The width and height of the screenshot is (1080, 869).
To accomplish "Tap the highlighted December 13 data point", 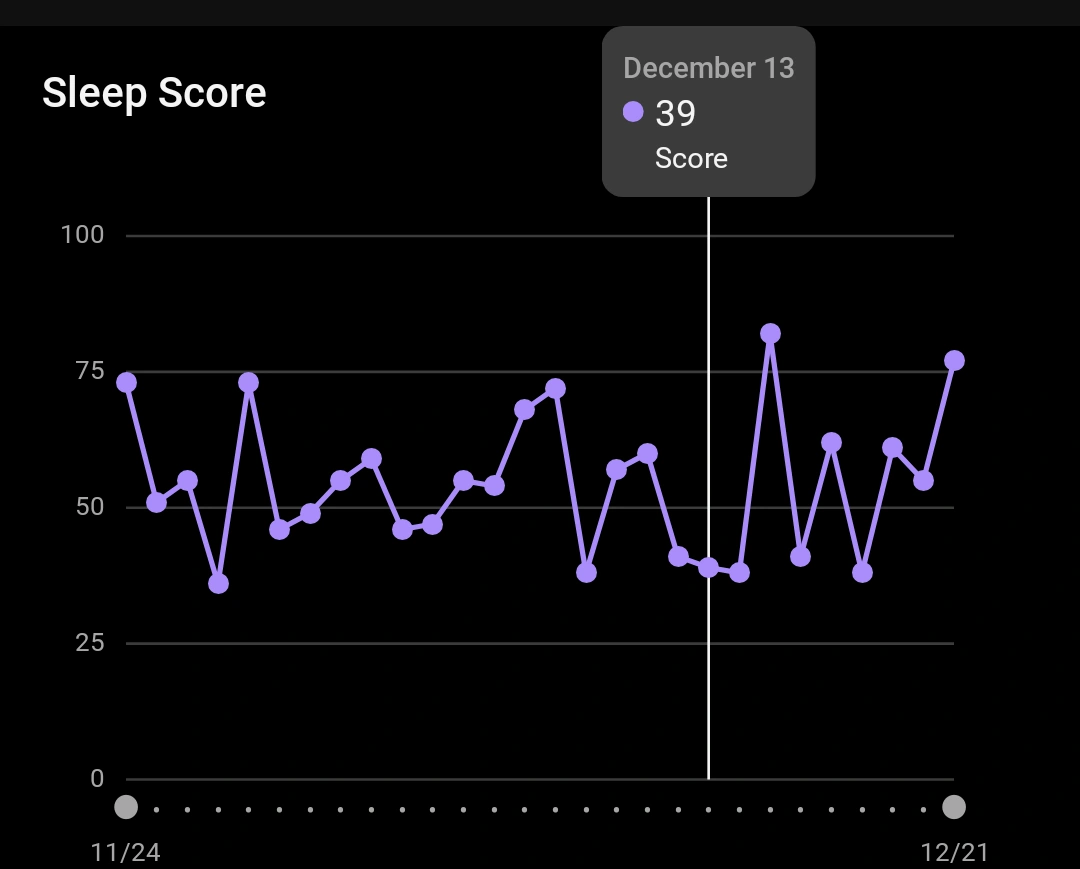I will pos(709,568).
